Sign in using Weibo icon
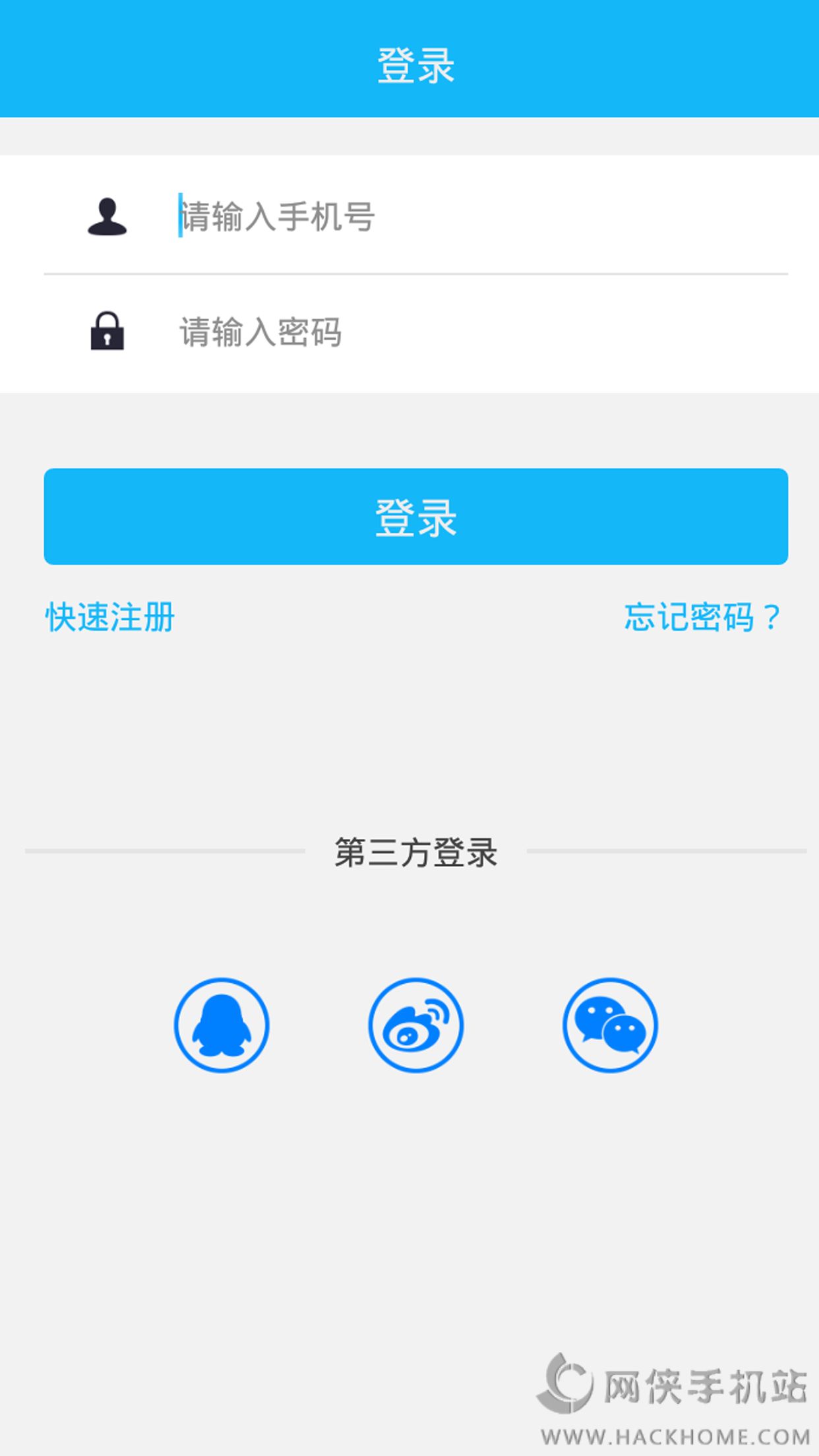 pyautogui.click(x=415, y=1025)
